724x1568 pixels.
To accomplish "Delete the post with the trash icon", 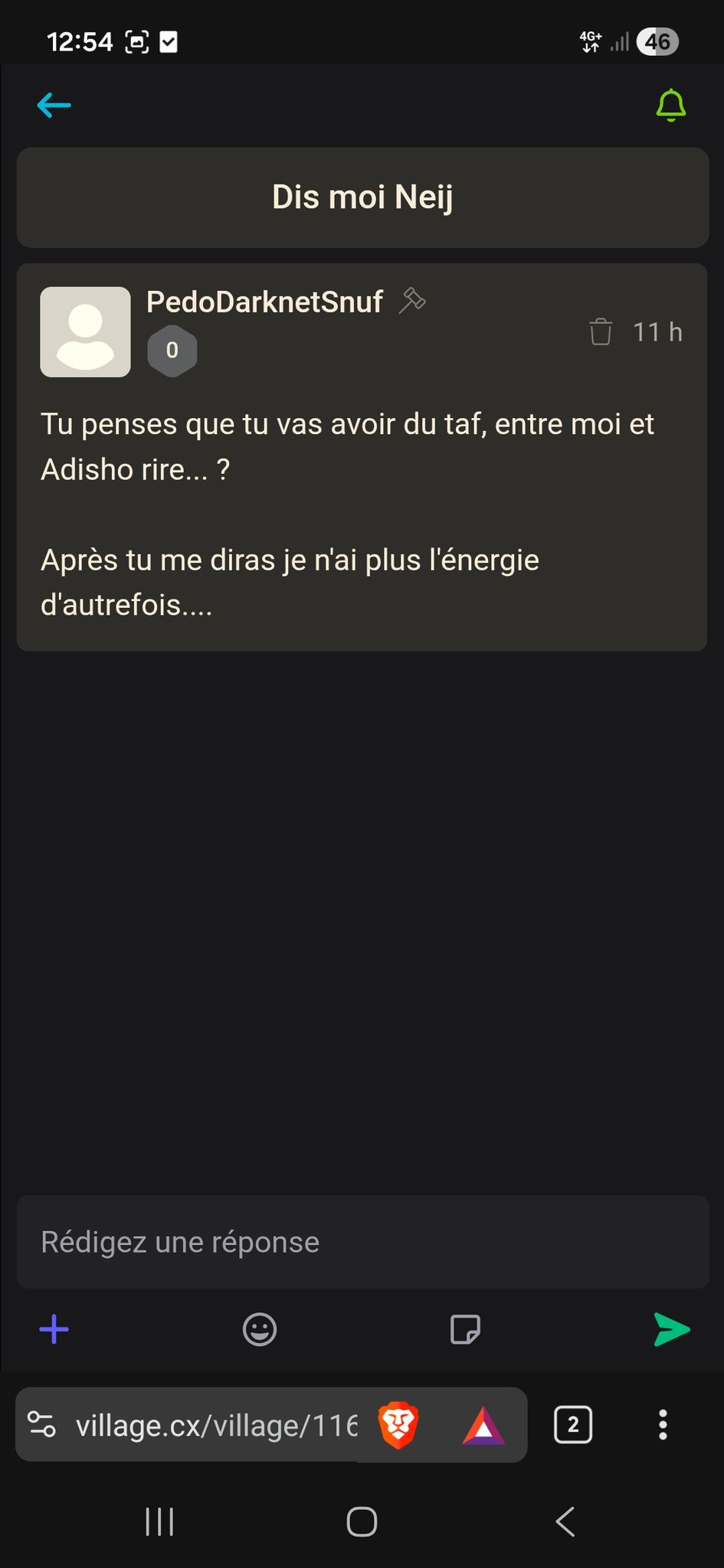I will tap(601, 332).
